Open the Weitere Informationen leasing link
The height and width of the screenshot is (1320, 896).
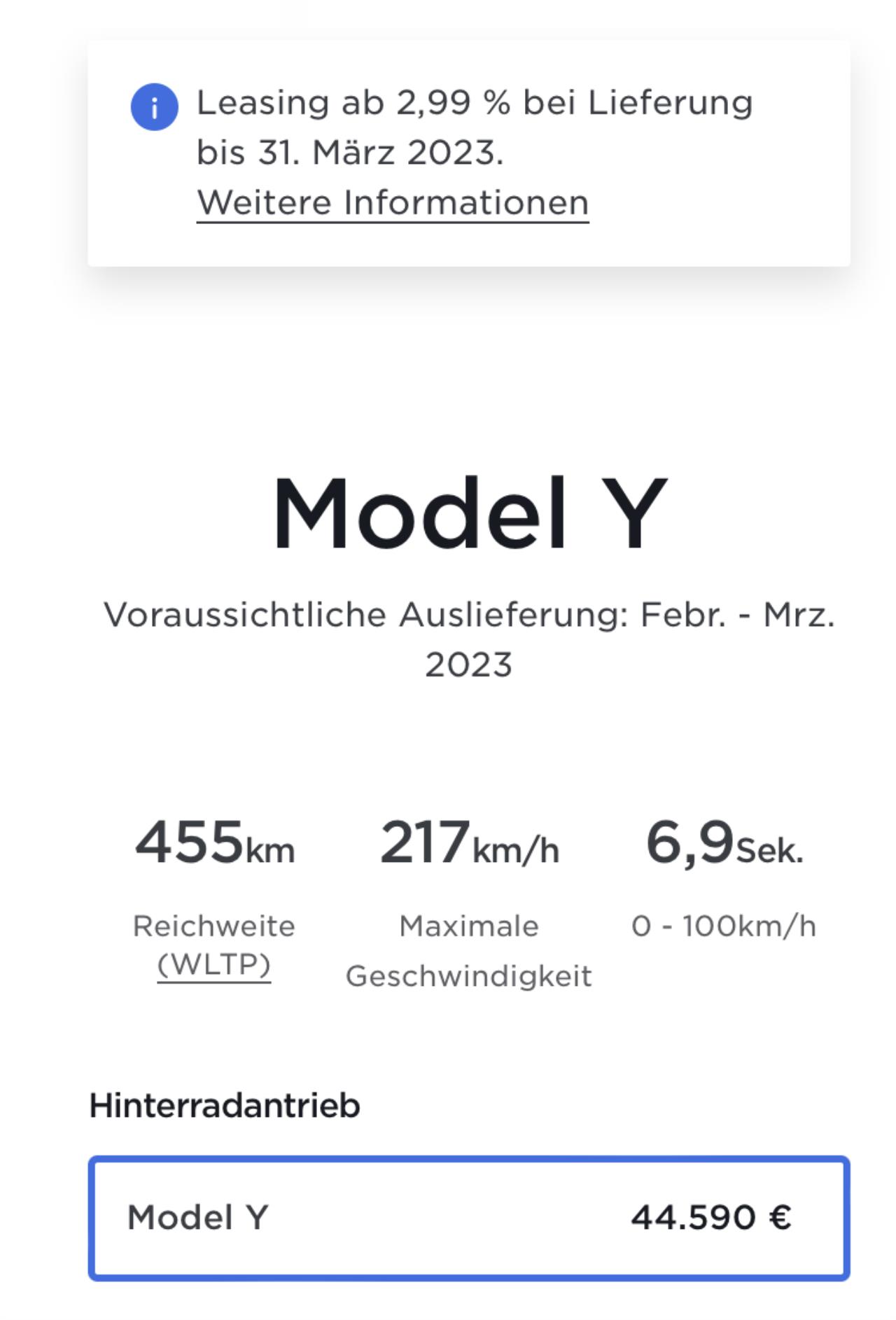(x=393, y=203)
